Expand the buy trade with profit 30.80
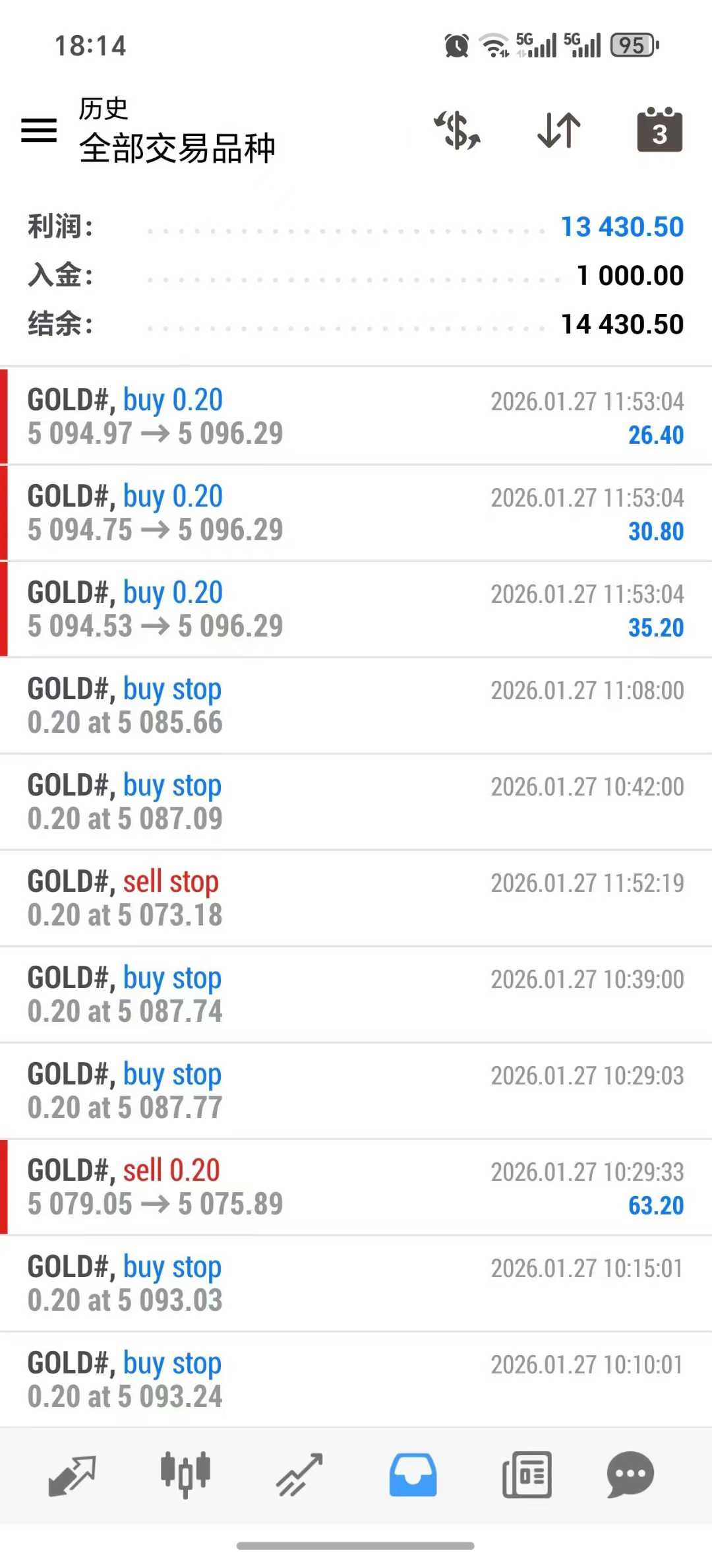 pyautogui.click(x=356, y=513)
